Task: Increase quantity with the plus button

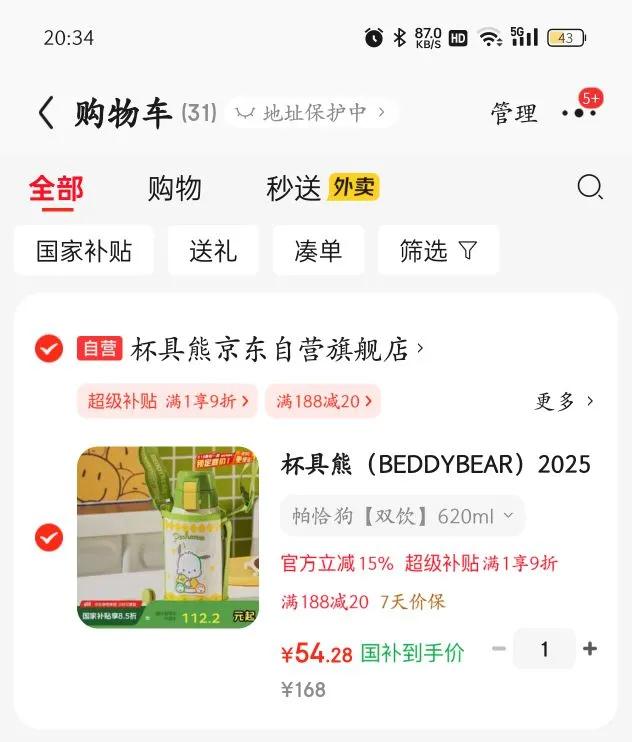Action: [590, 648]
